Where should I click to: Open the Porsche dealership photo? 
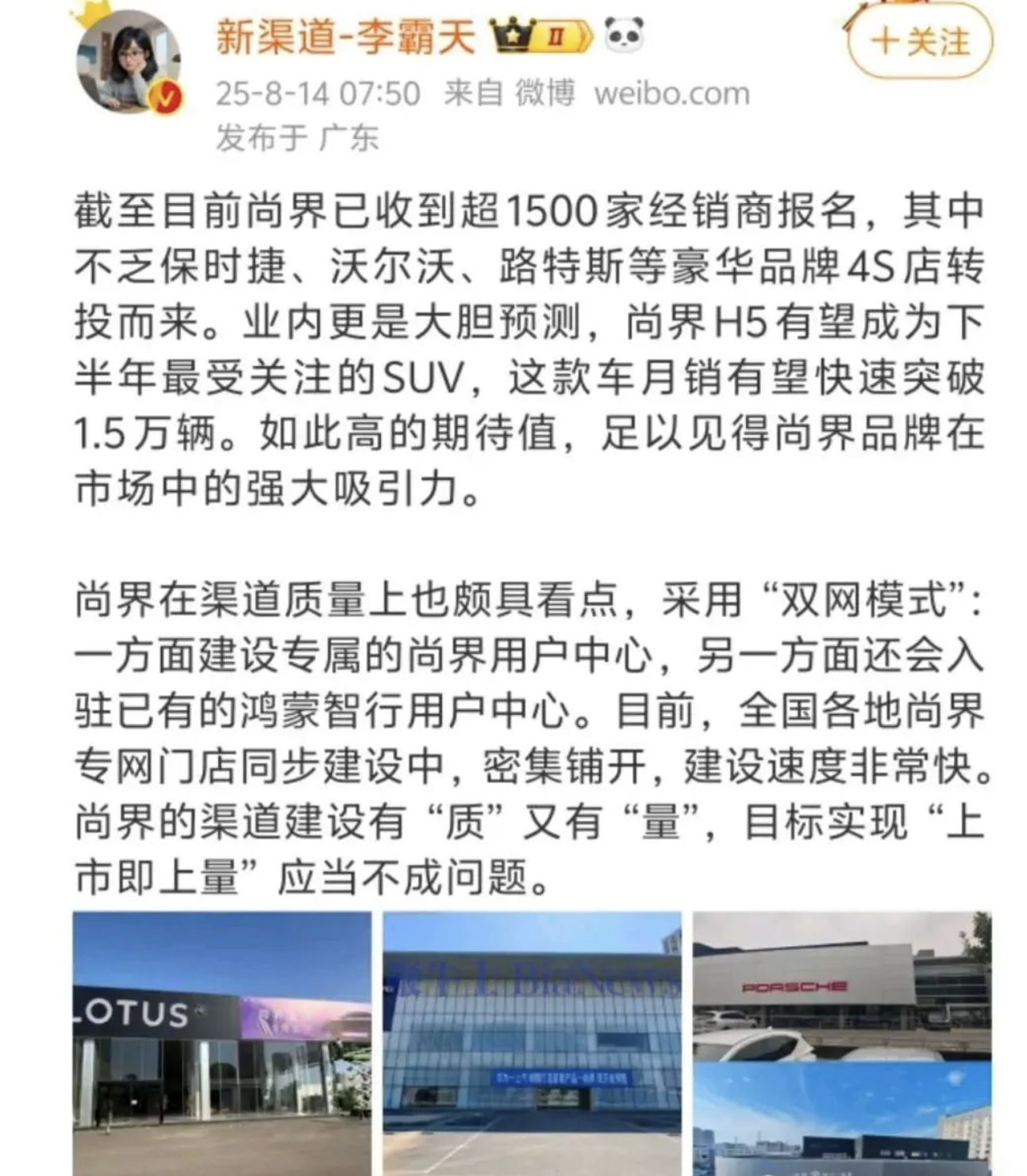(x=841, y=986)
